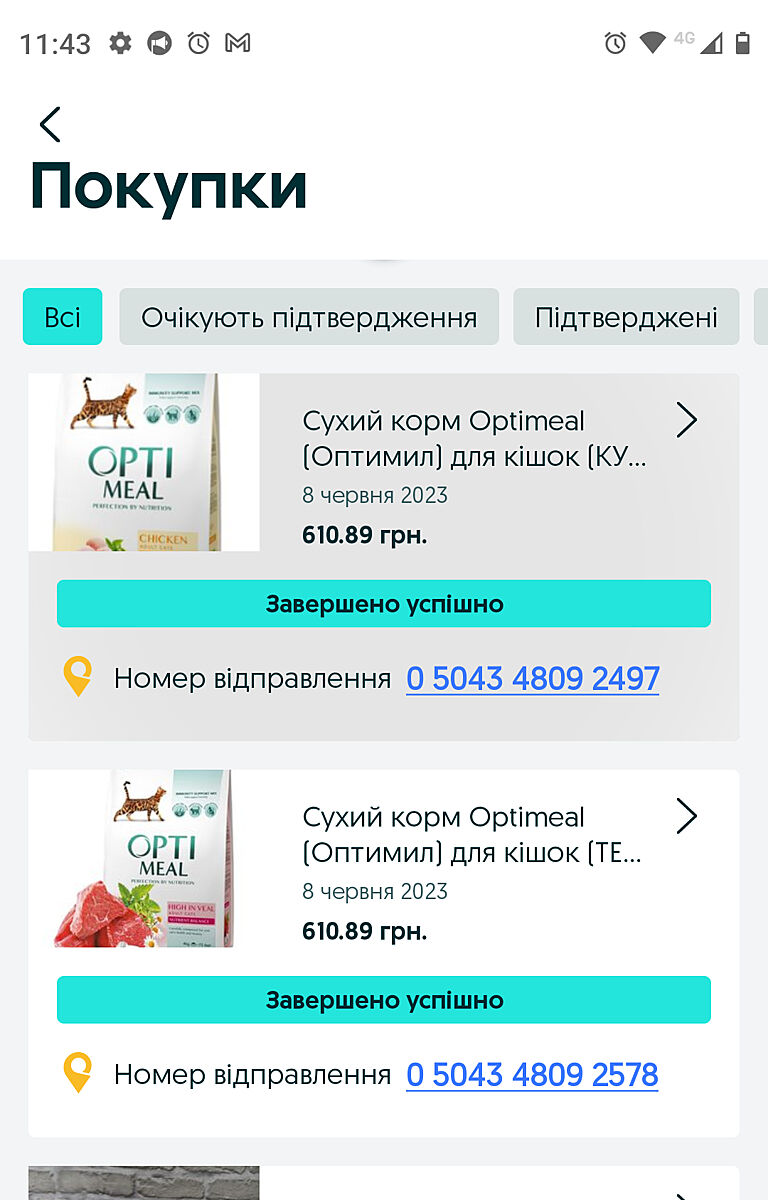Open the Optimeal chicken (КУ…) purchase
The width and height of the screenshot is (768, 1200).
tap(686, 421)
